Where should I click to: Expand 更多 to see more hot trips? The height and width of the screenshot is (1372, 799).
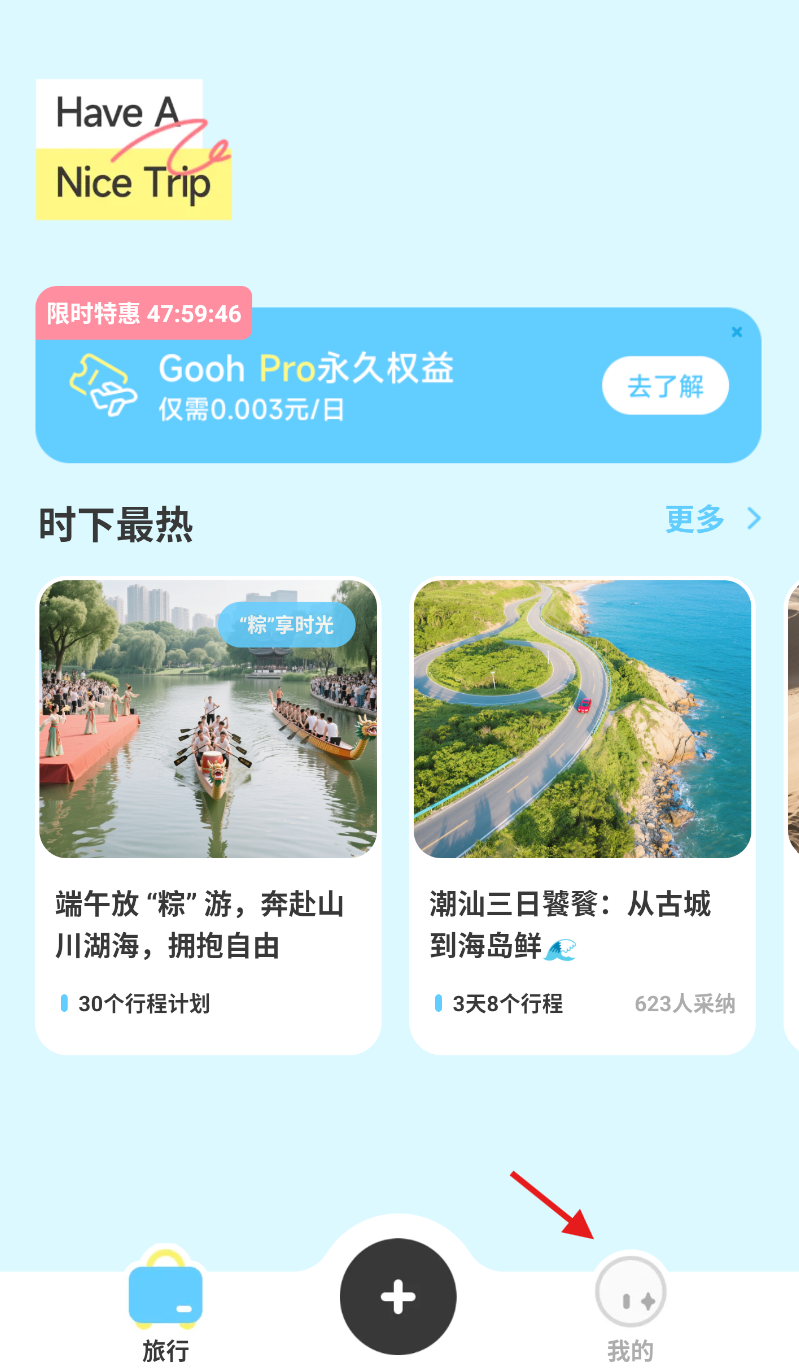694,519
